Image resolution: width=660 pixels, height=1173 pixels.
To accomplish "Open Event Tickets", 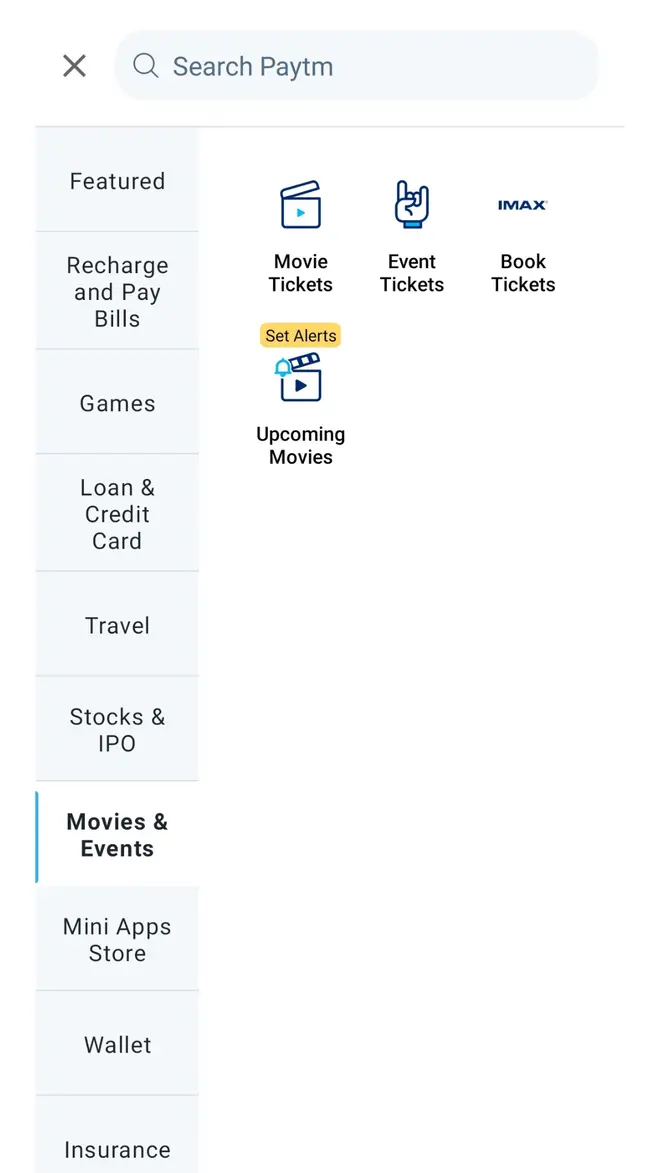I will (412, 236).
